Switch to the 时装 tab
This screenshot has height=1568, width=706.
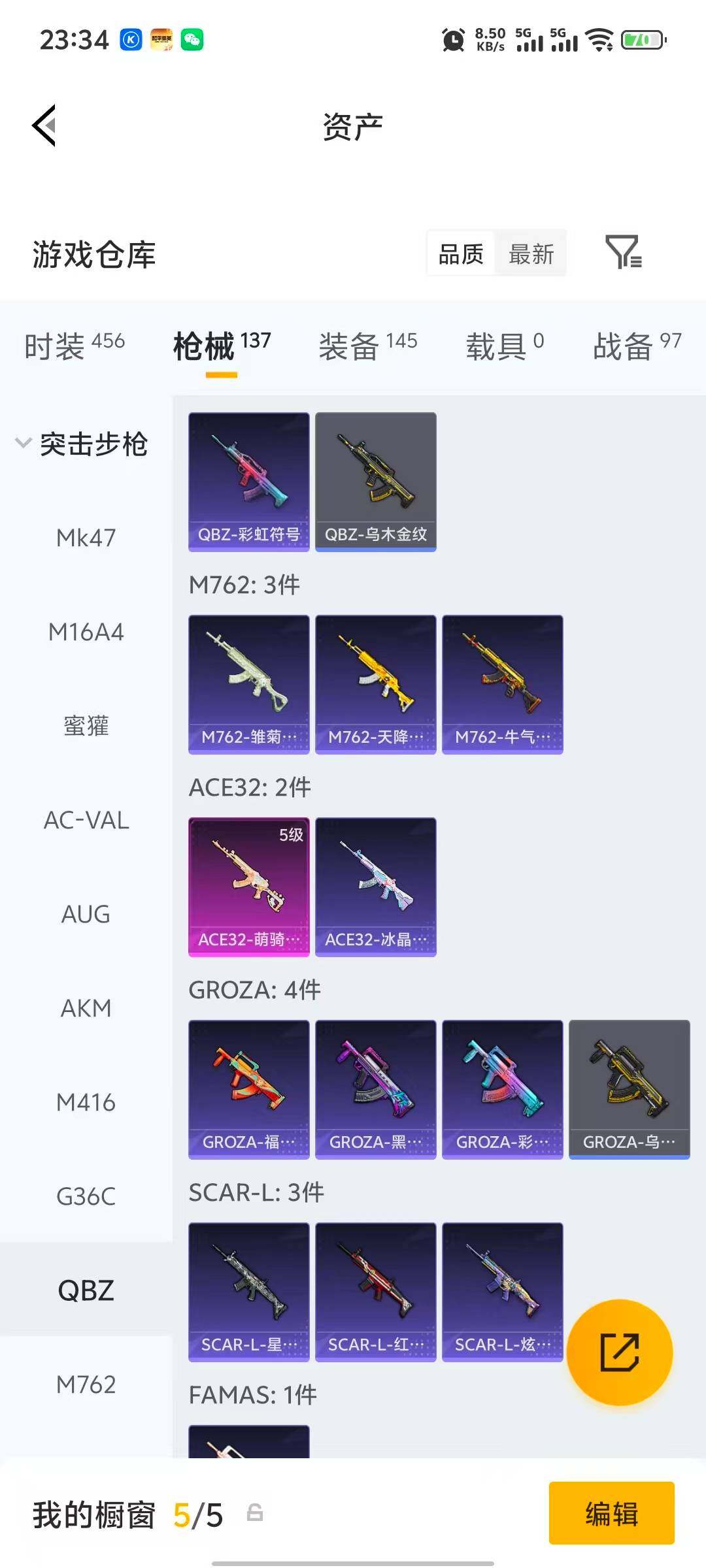tap(75, 345)
